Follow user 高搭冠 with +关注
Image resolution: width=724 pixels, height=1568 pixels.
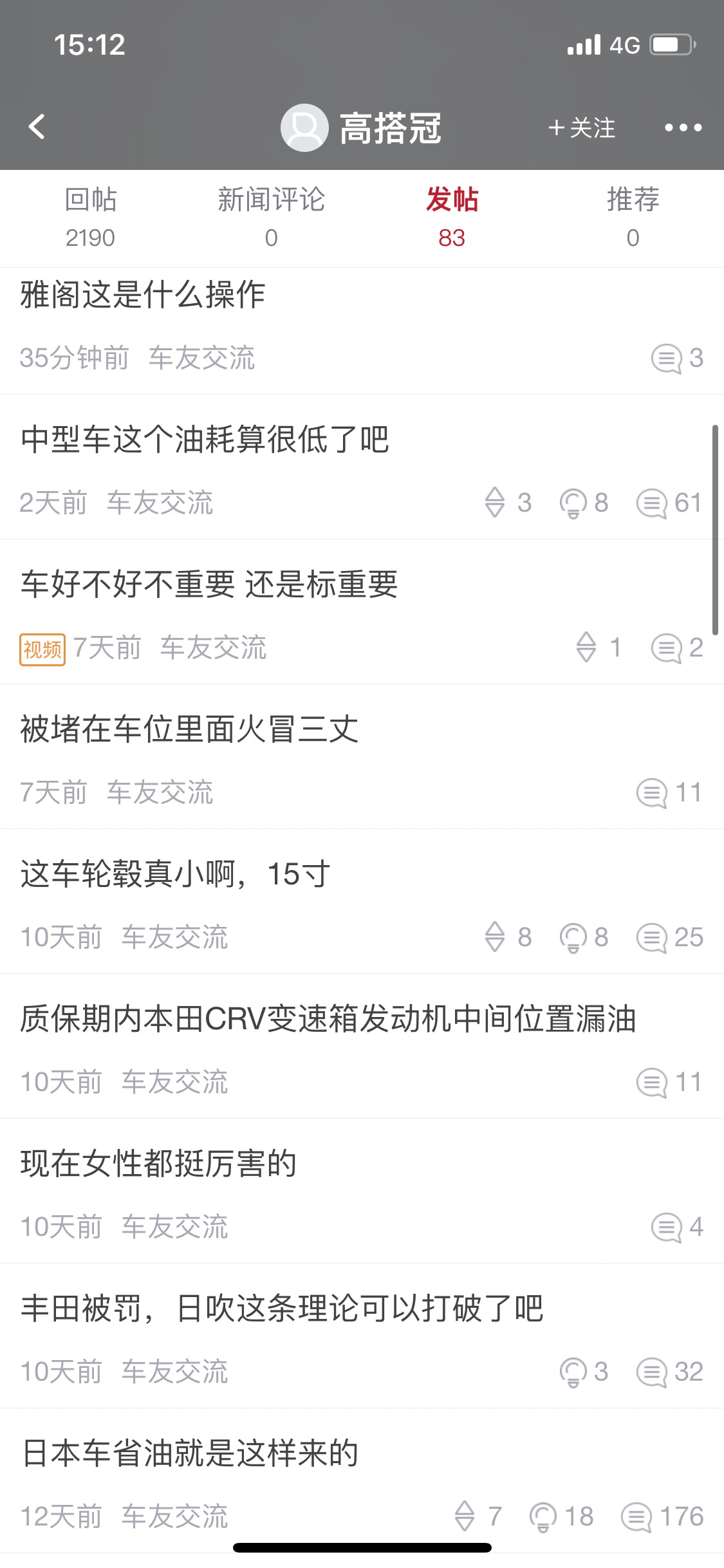point(582,127)
